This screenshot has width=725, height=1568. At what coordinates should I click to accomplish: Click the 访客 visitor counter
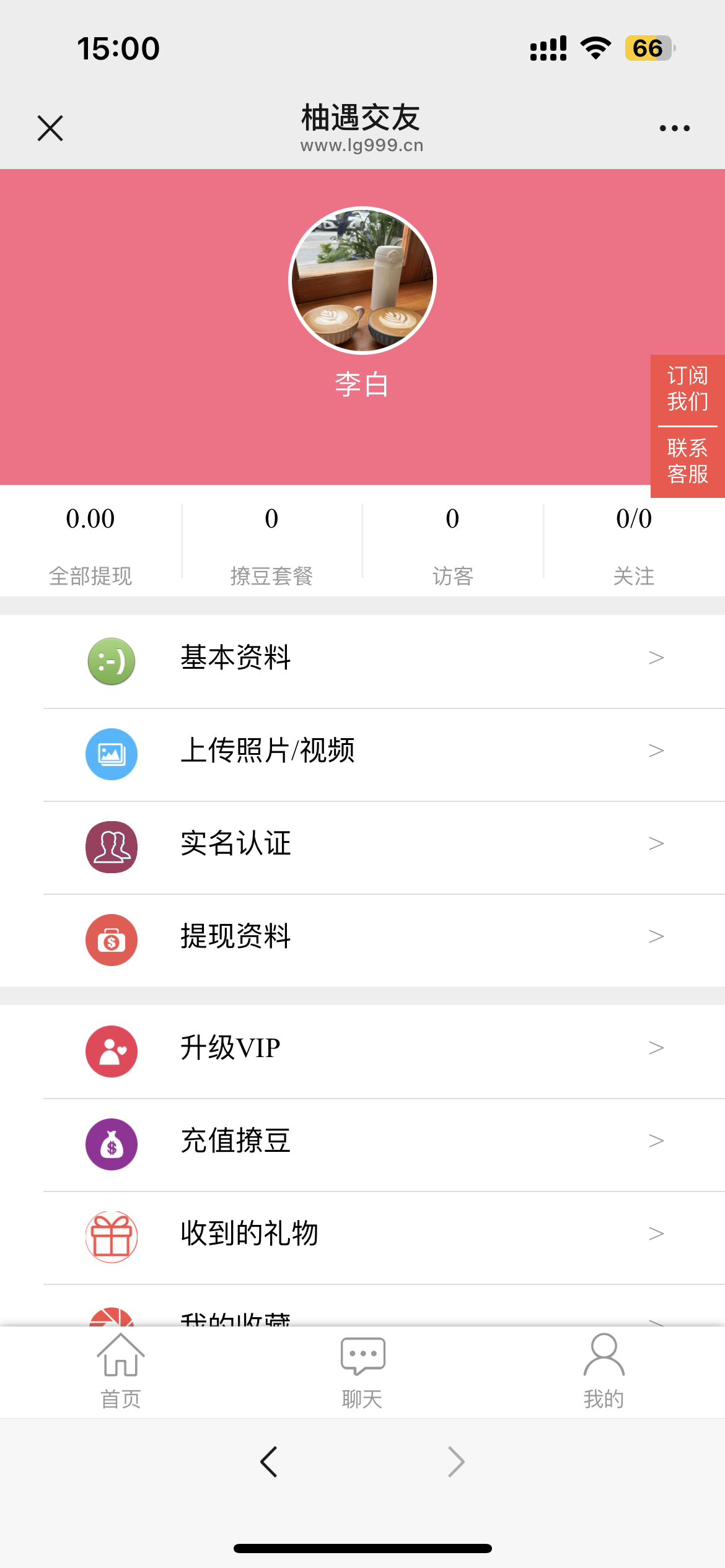[x=452, y=544]
